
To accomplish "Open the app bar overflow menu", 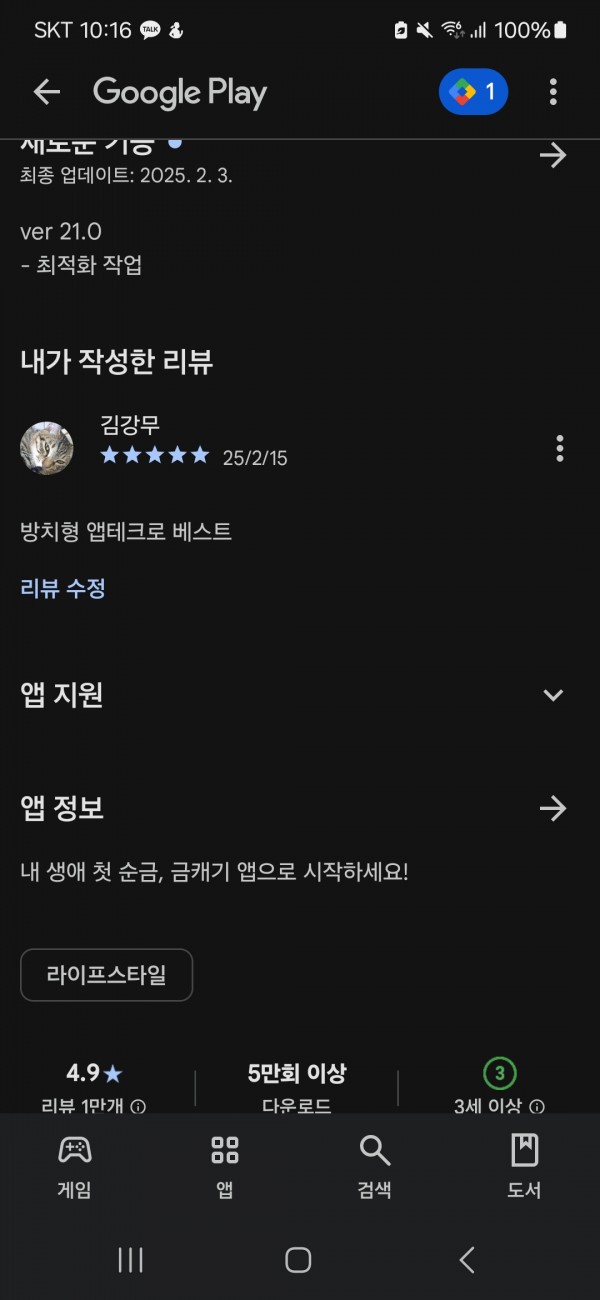I will [553, 93].
